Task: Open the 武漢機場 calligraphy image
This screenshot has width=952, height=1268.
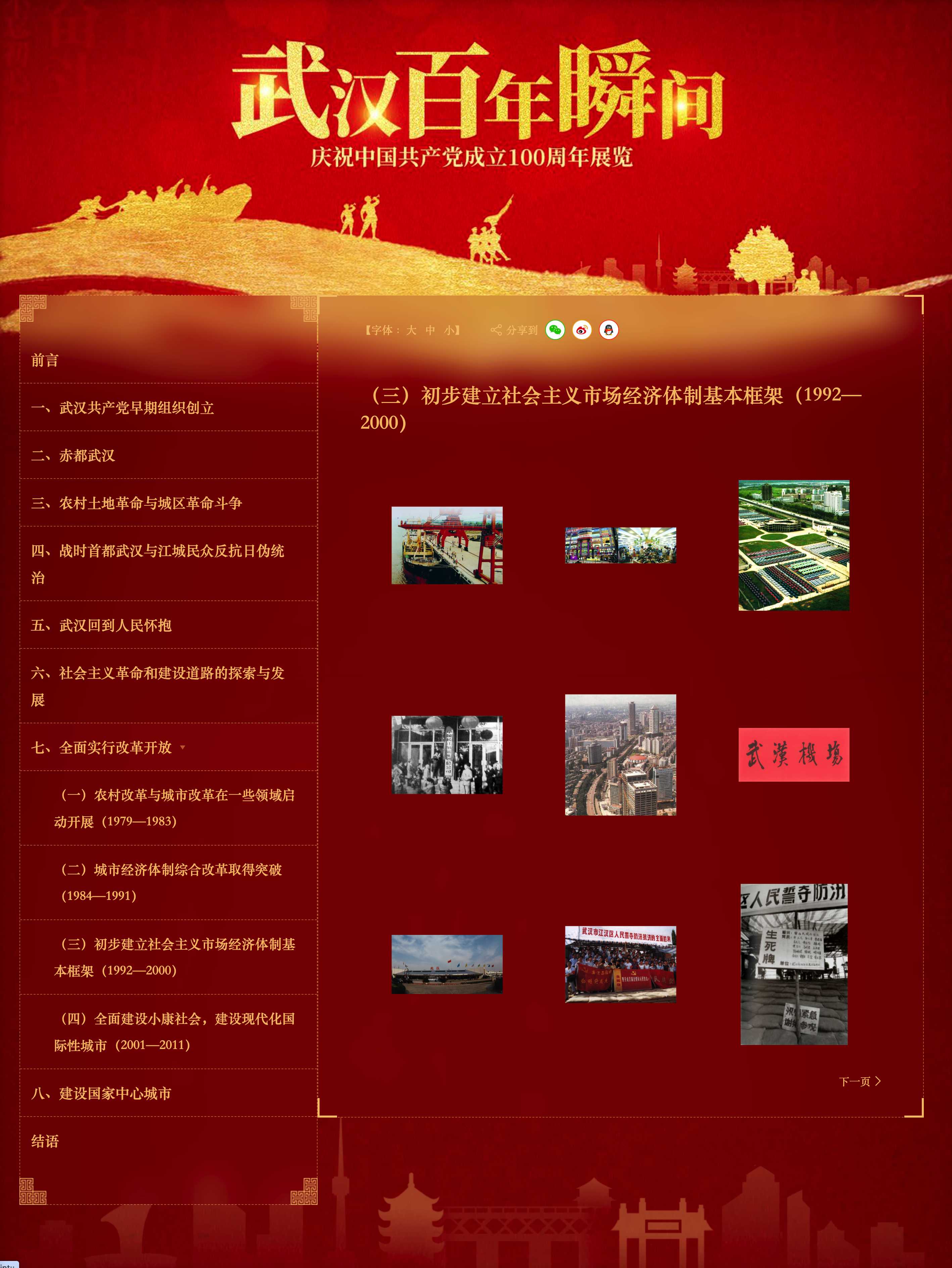Action: click(793, 754)
